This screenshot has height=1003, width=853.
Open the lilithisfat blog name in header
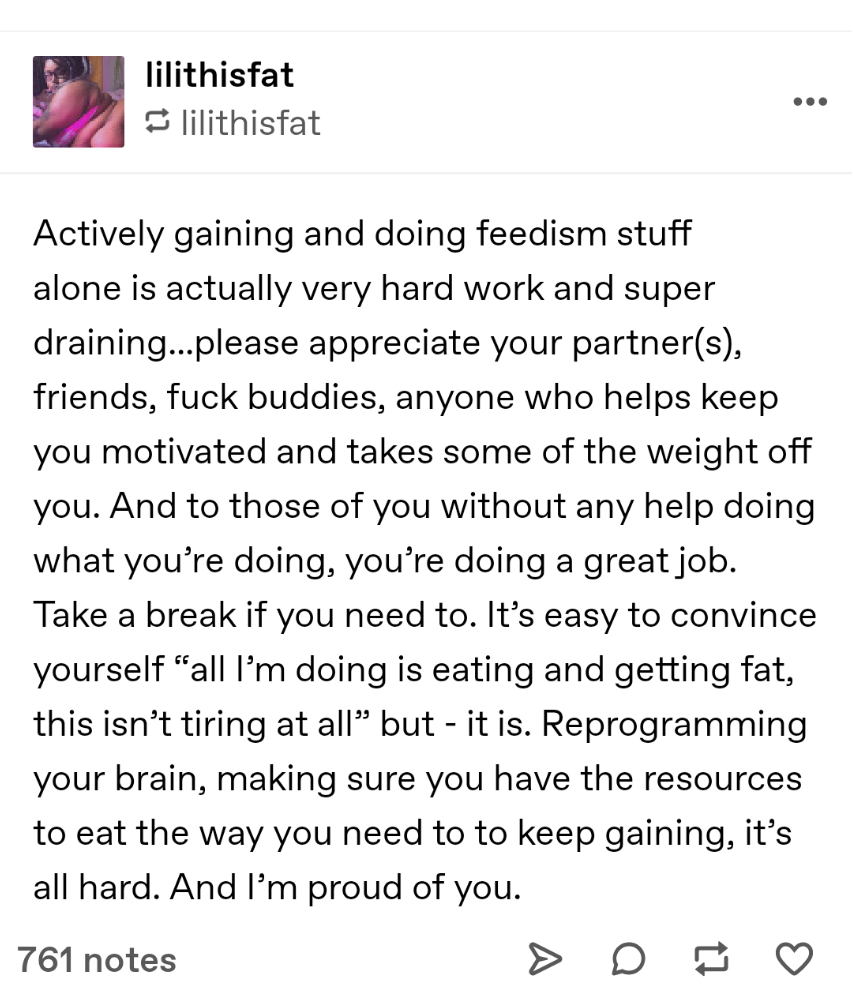[x=219, y=73]
